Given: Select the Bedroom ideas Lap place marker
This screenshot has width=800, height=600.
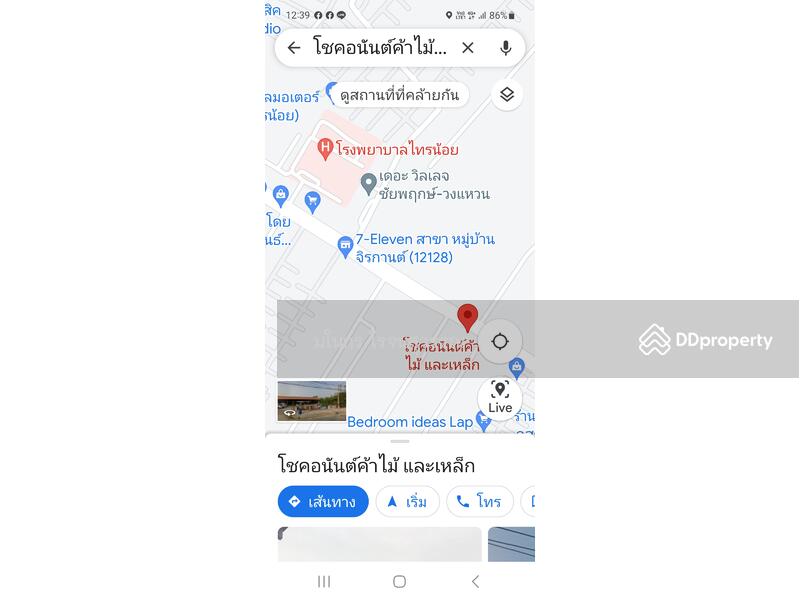Looking at the screenshot, I should tap(484, 421).
